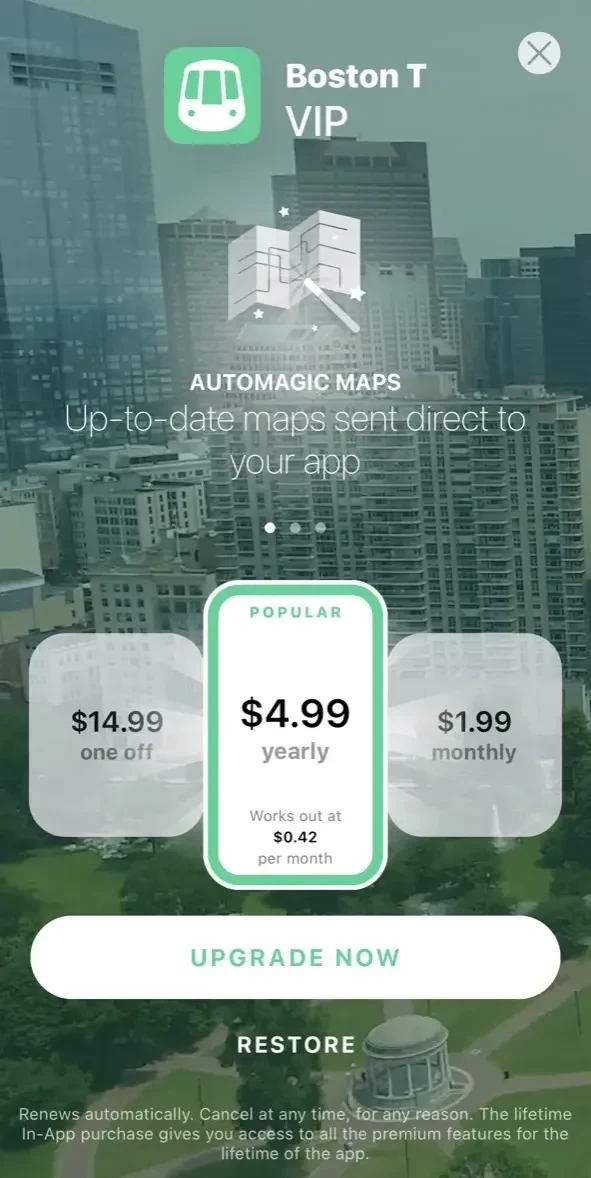Pick the $1.99 monthly plan
Screen dimensions: 591x1178
click(x=475, y=734)
